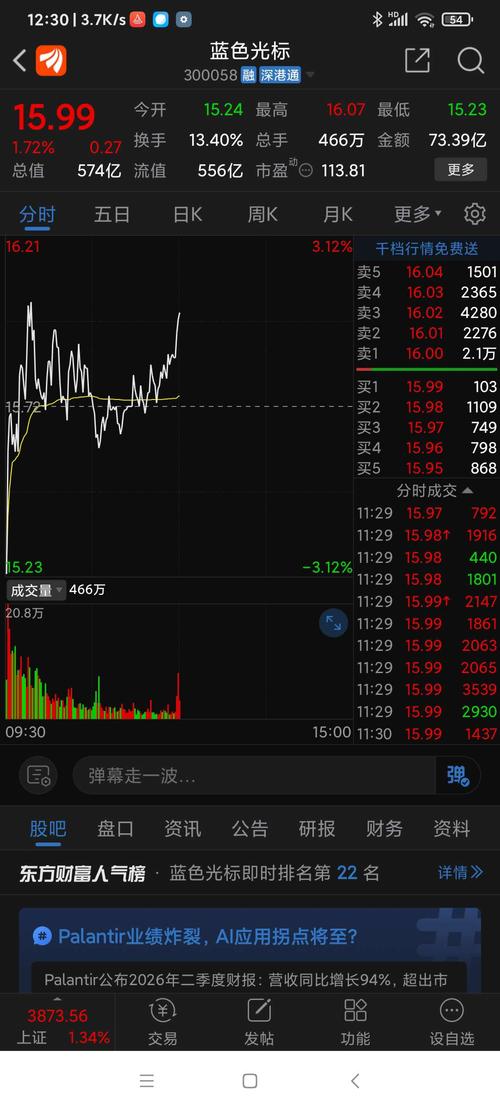The height and width of the screenshot is (1111, 500).
Task: Share this stock page
Action: click(x=417, y=60)
